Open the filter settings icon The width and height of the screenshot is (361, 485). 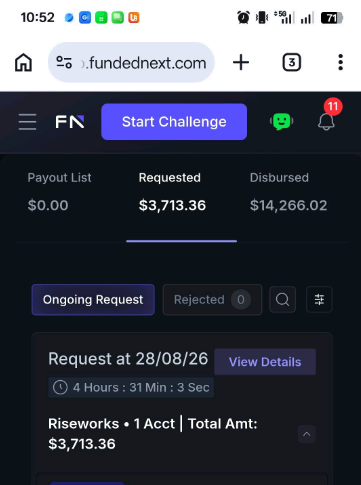click(x=319, y=300)
